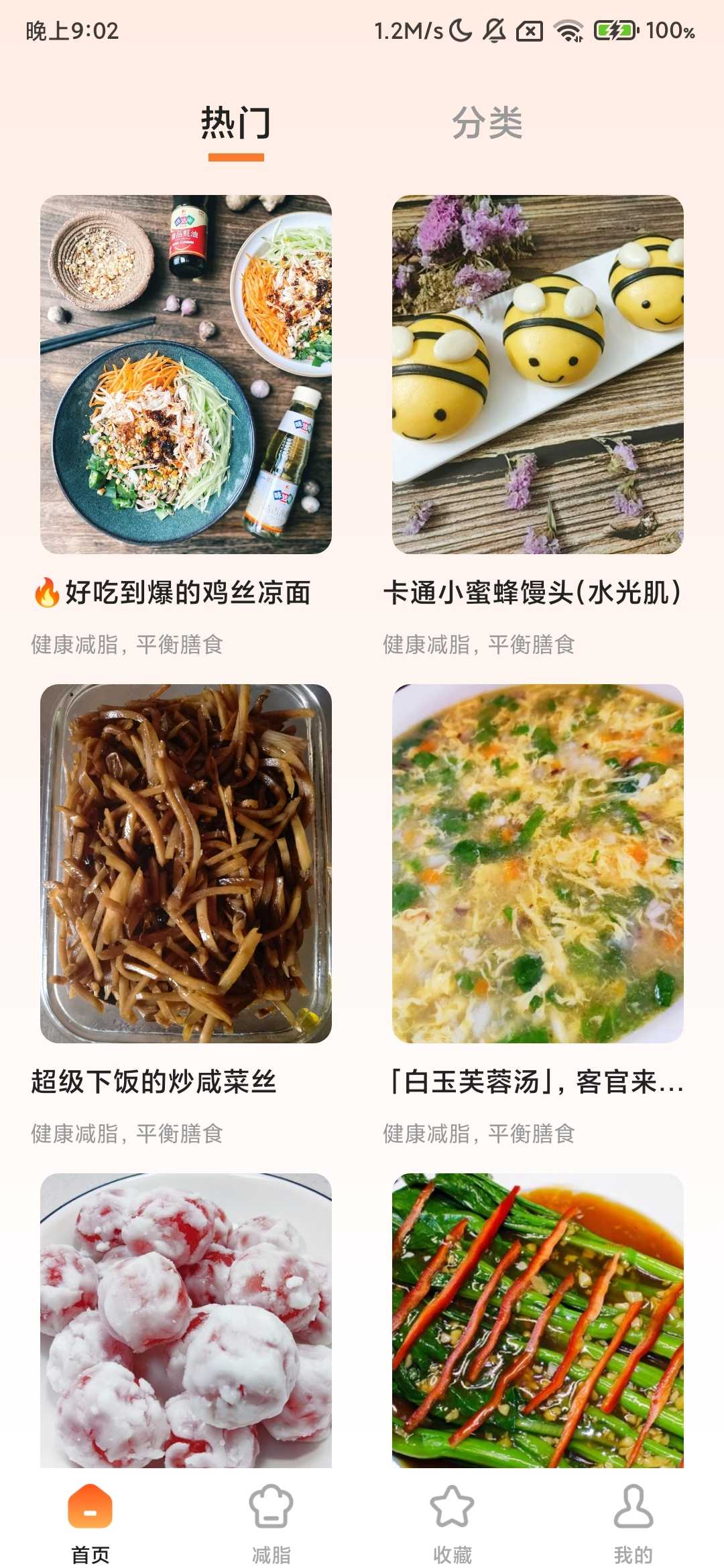Switch to the 热门 tab
This screenshot has width=724, height=1568.
(x=236, y=122)
